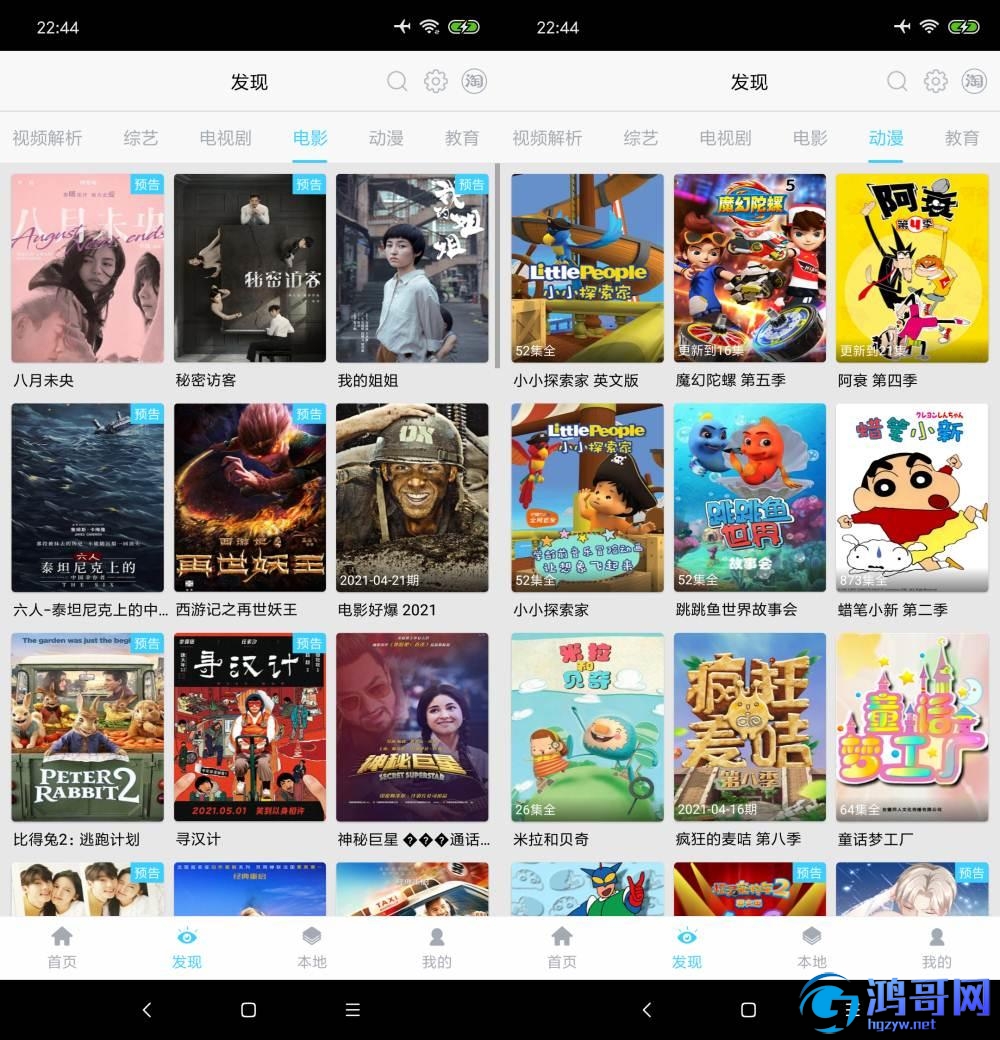Open 童话梦工厂
Screen dimensions: 1000x1040
coord(911,727)
